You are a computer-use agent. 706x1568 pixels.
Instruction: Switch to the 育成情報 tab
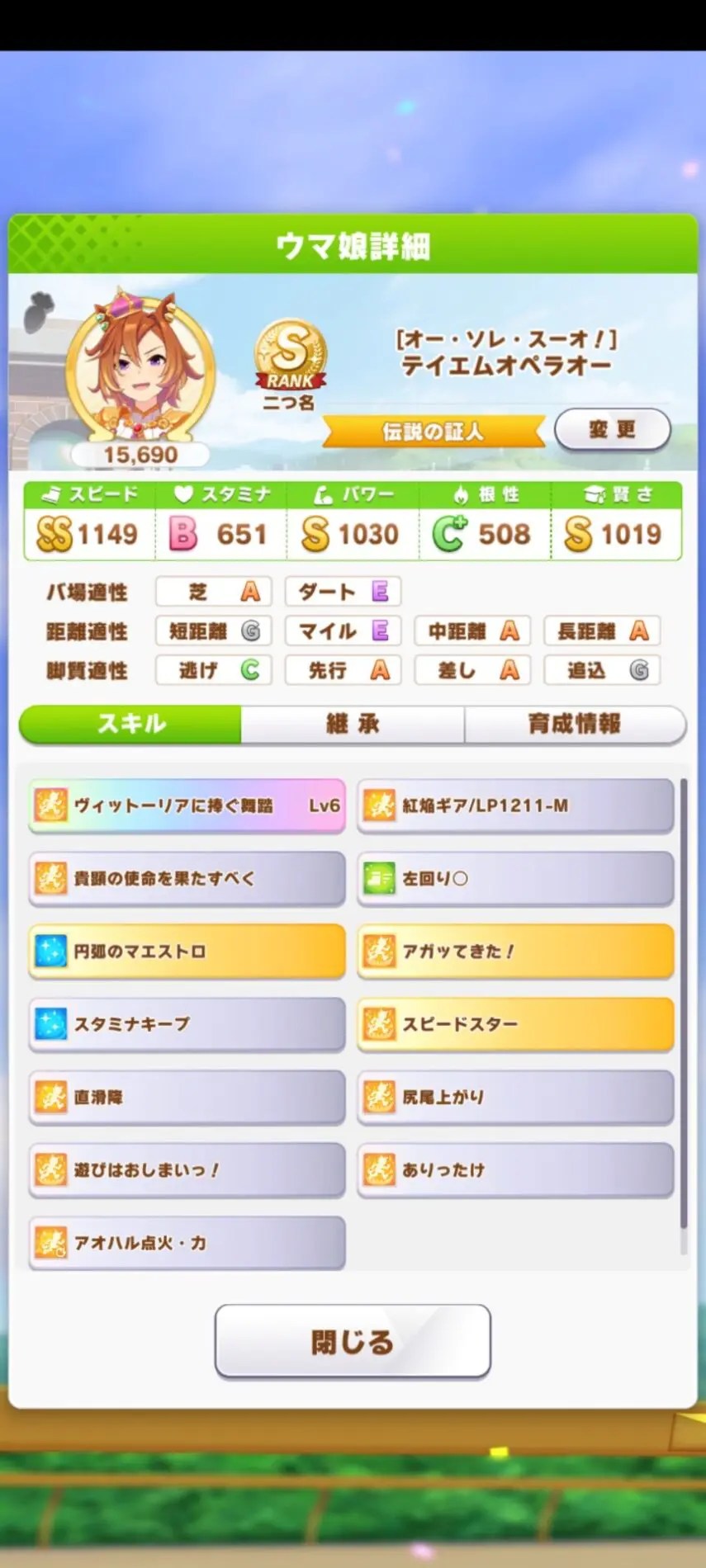click(575, 724)
